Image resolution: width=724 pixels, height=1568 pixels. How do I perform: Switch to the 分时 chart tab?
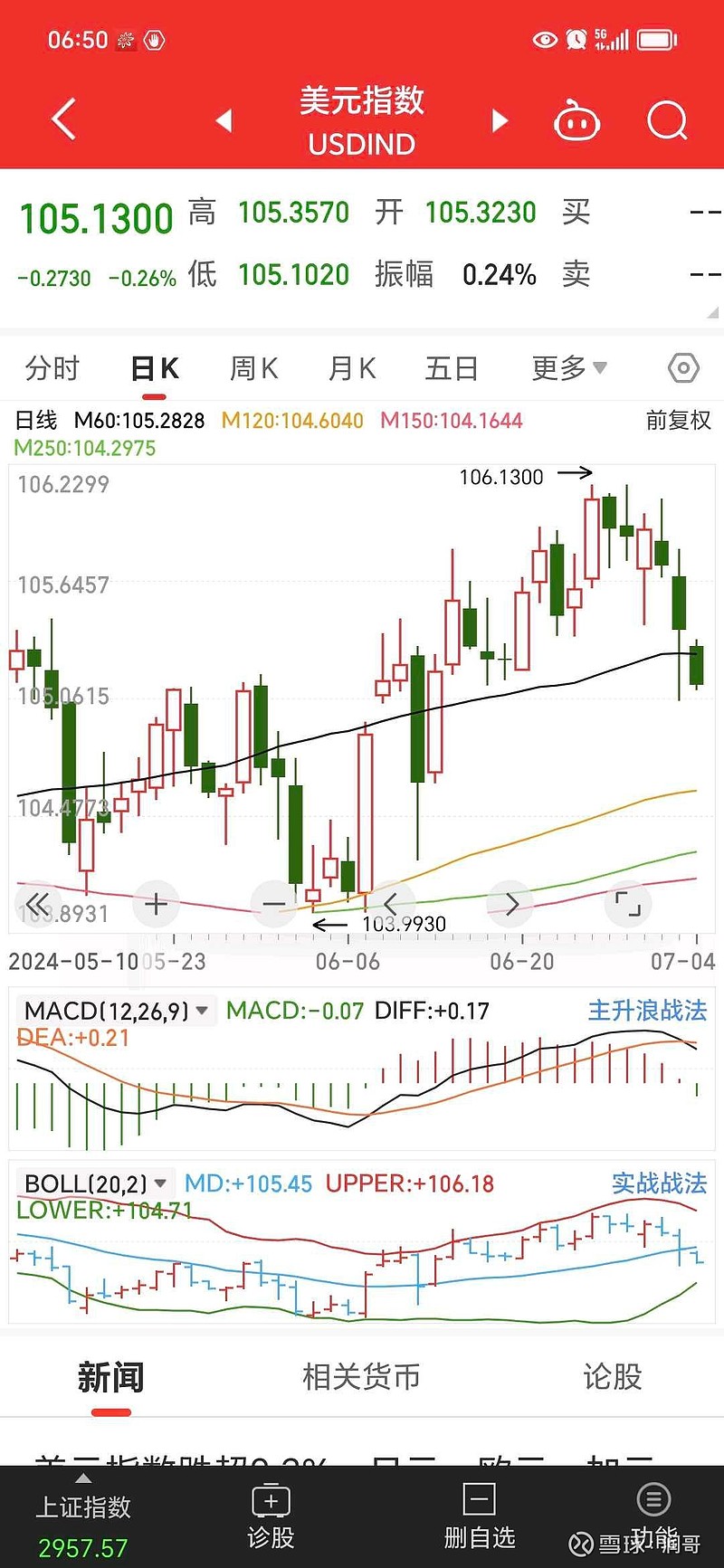tap(52, 368)
